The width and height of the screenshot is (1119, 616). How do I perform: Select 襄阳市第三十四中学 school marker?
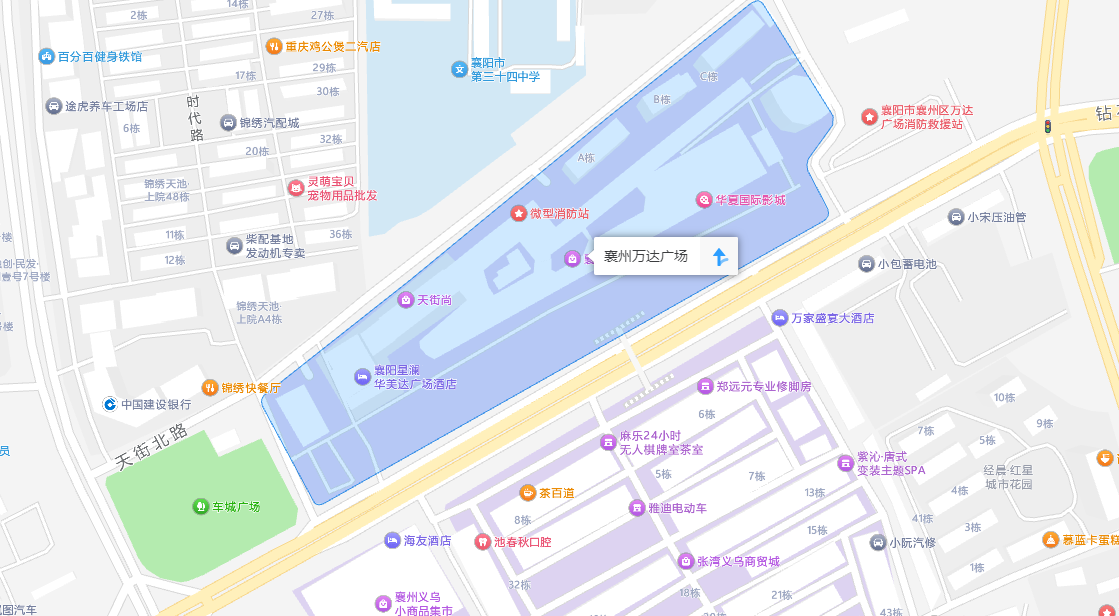click(459, 69)
